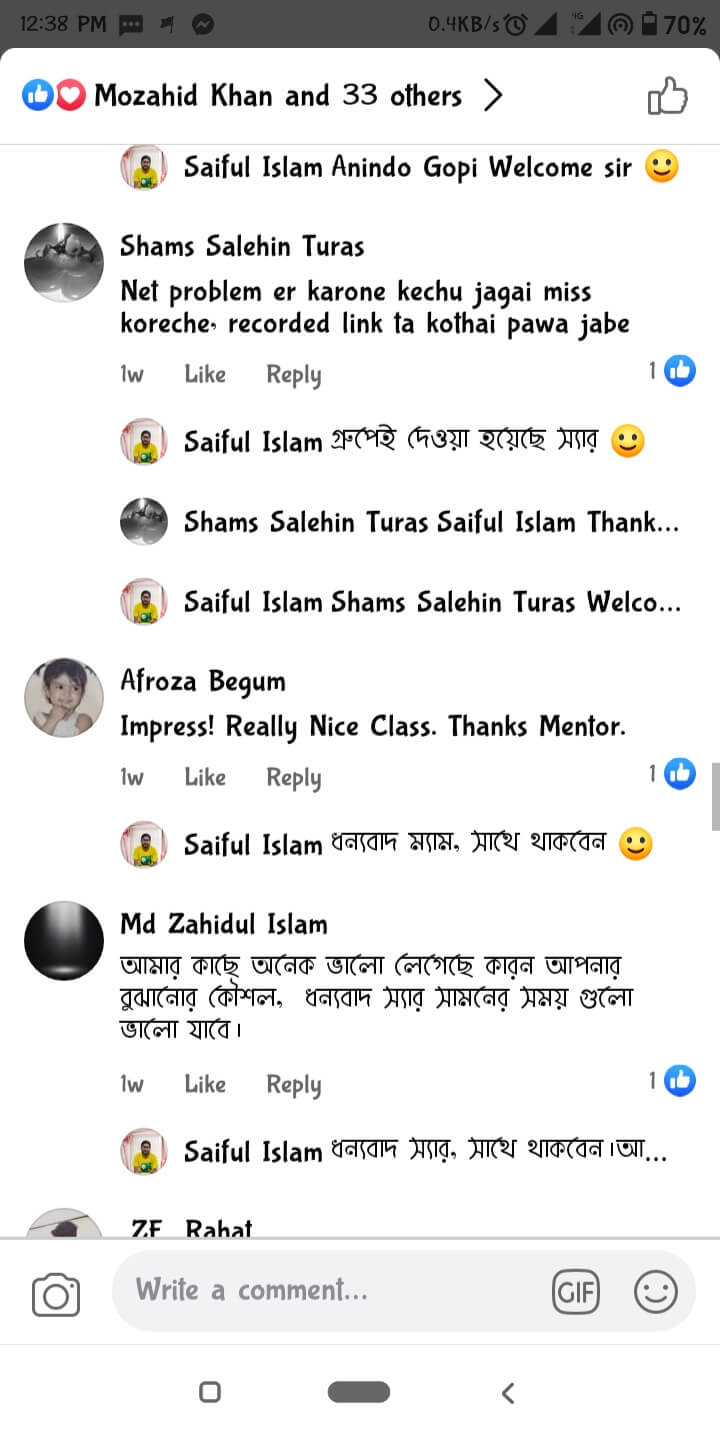Viewport: 720px width, 1440px height.
Task: Reply to Shams Salehin Turas's comment
Action: point(293,374)
